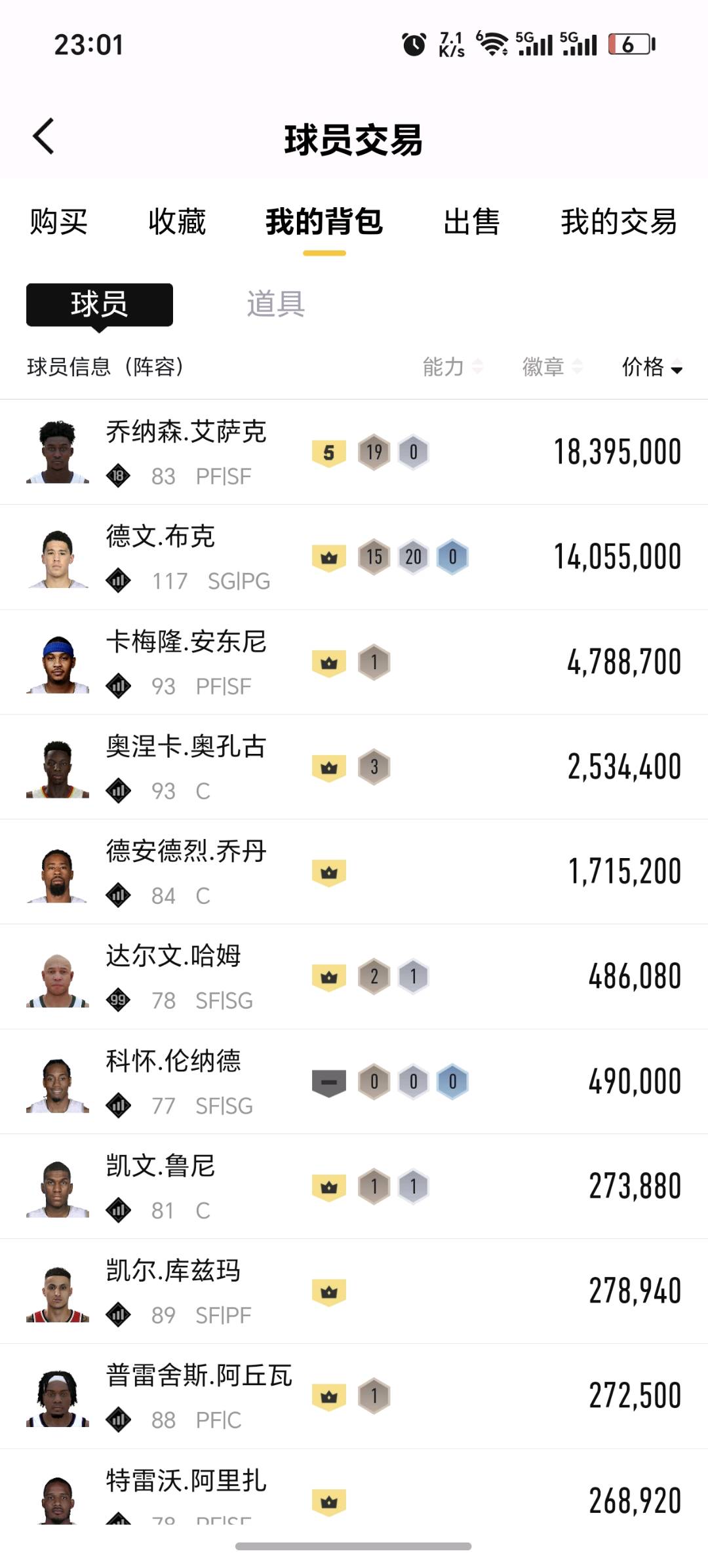Screen dimensions: 708x1568
Task: Switch to the 出售 tab
Action: 471,222
